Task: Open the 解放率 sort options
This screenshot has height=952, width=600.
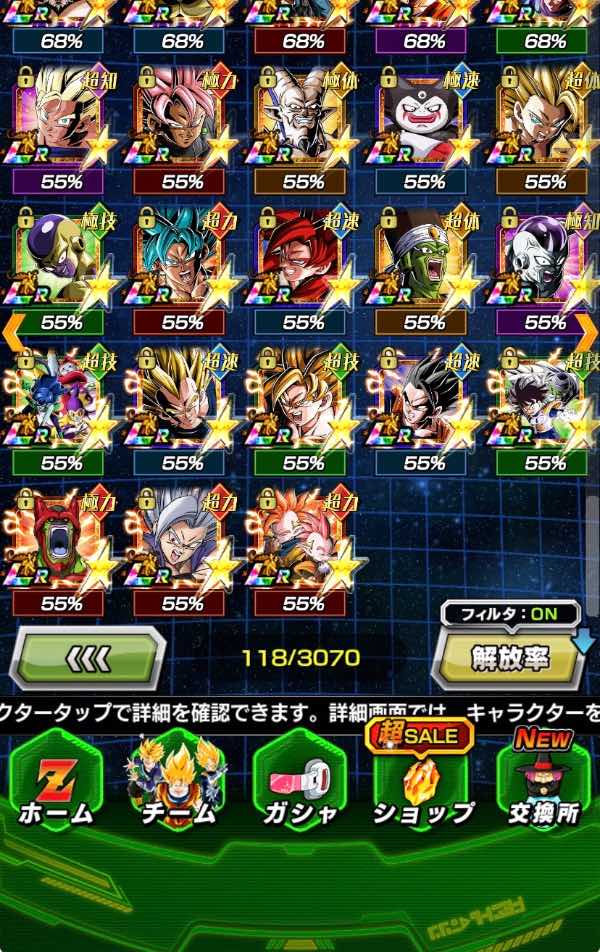Action: [510, 657]
